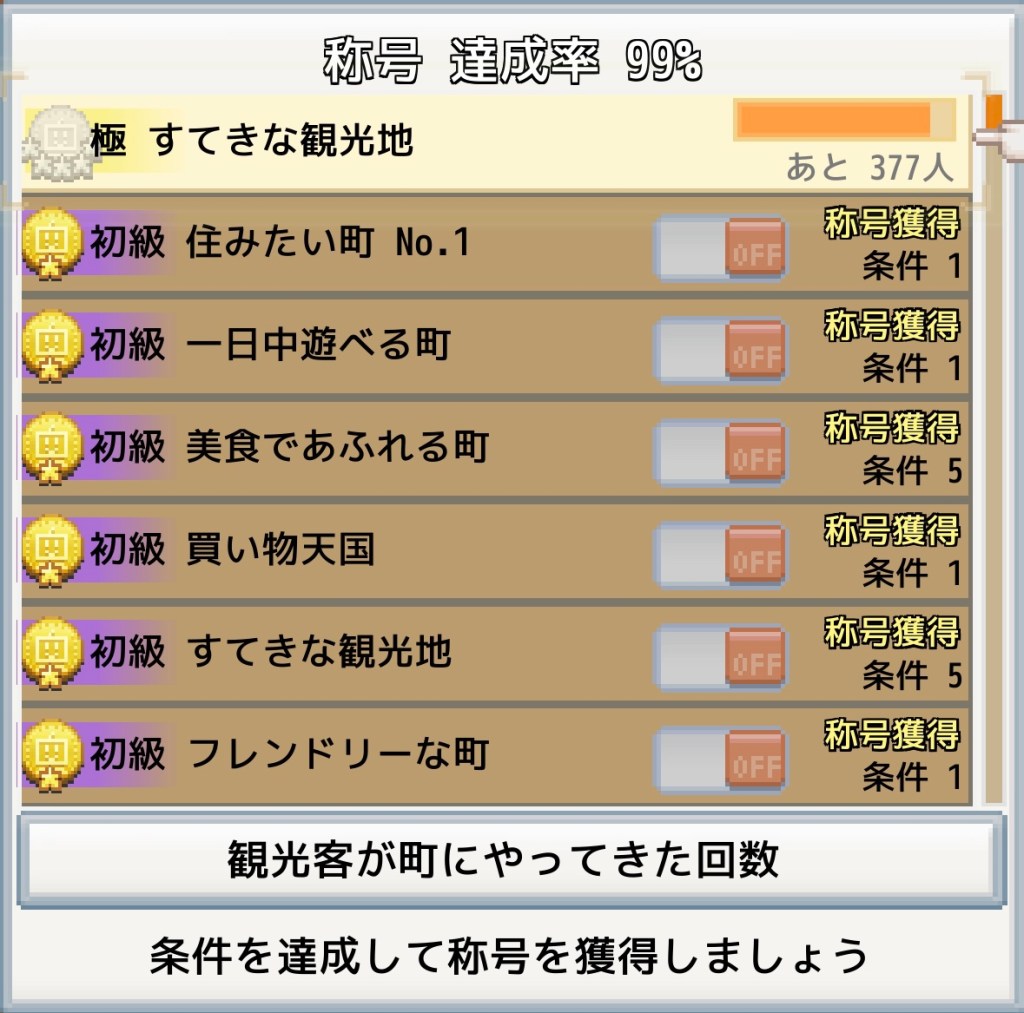Turn on 美食であふれる町 title

(x=720, y=452)
